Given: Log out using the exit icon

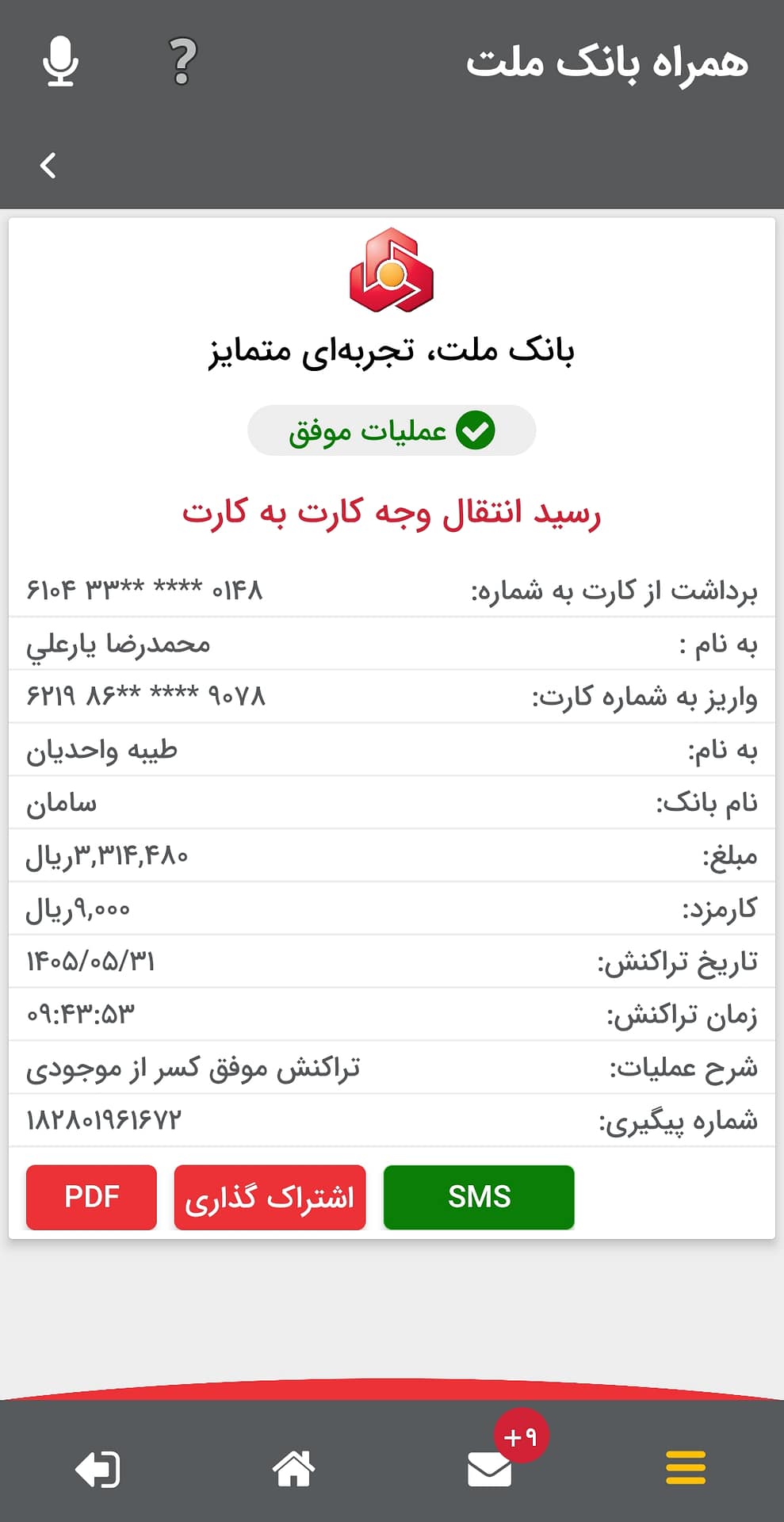Looking at the screenshot, I should [x=98, y=1469].
